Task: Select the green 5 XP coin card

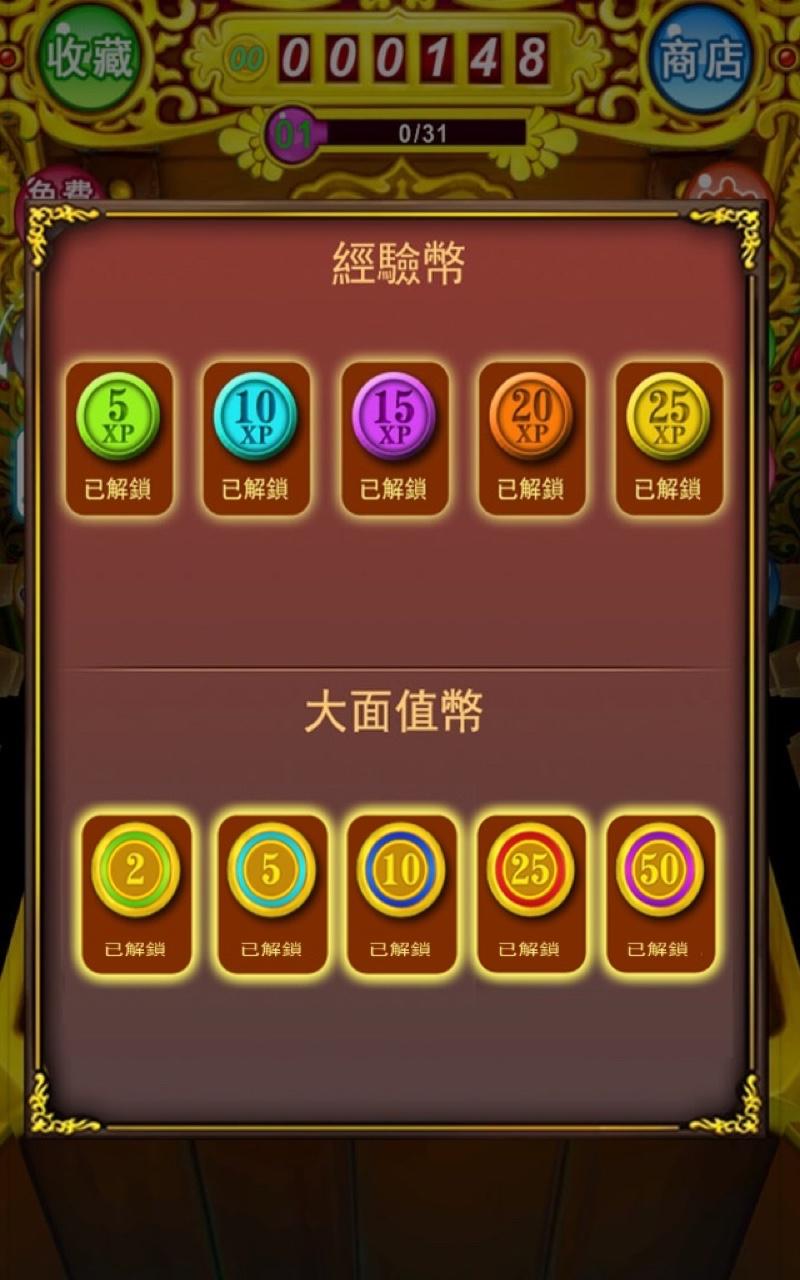Action: coord(118,437)
